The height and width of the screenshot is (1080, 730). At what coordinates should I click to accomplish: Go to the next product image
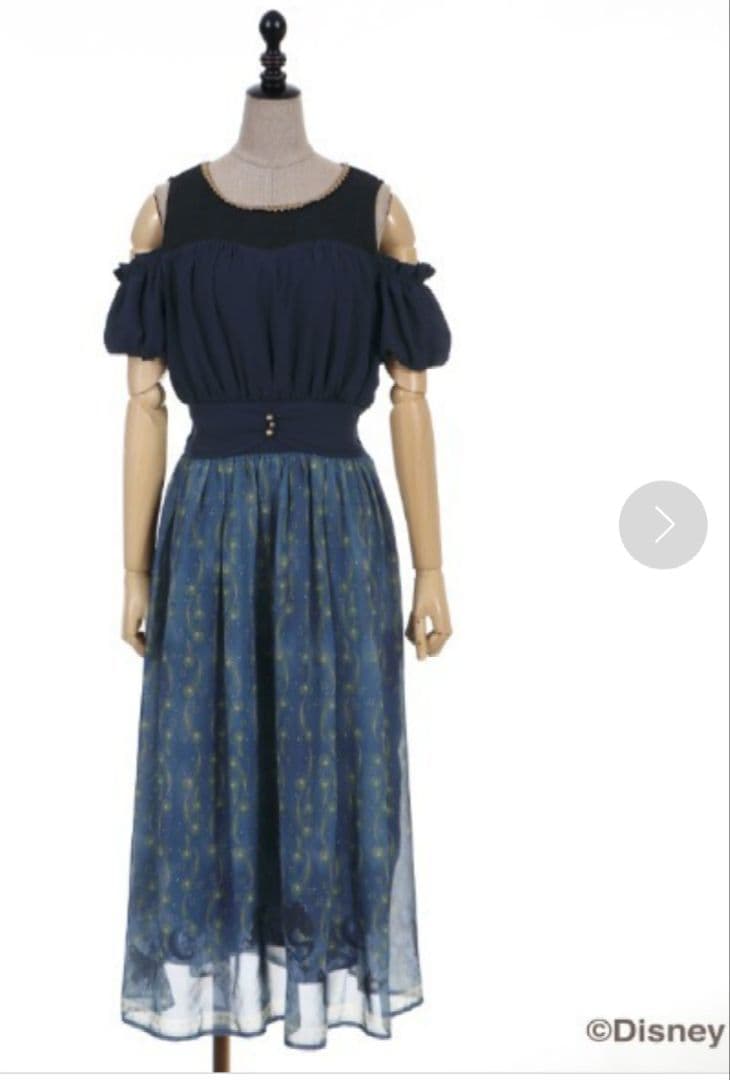[663, 525]
